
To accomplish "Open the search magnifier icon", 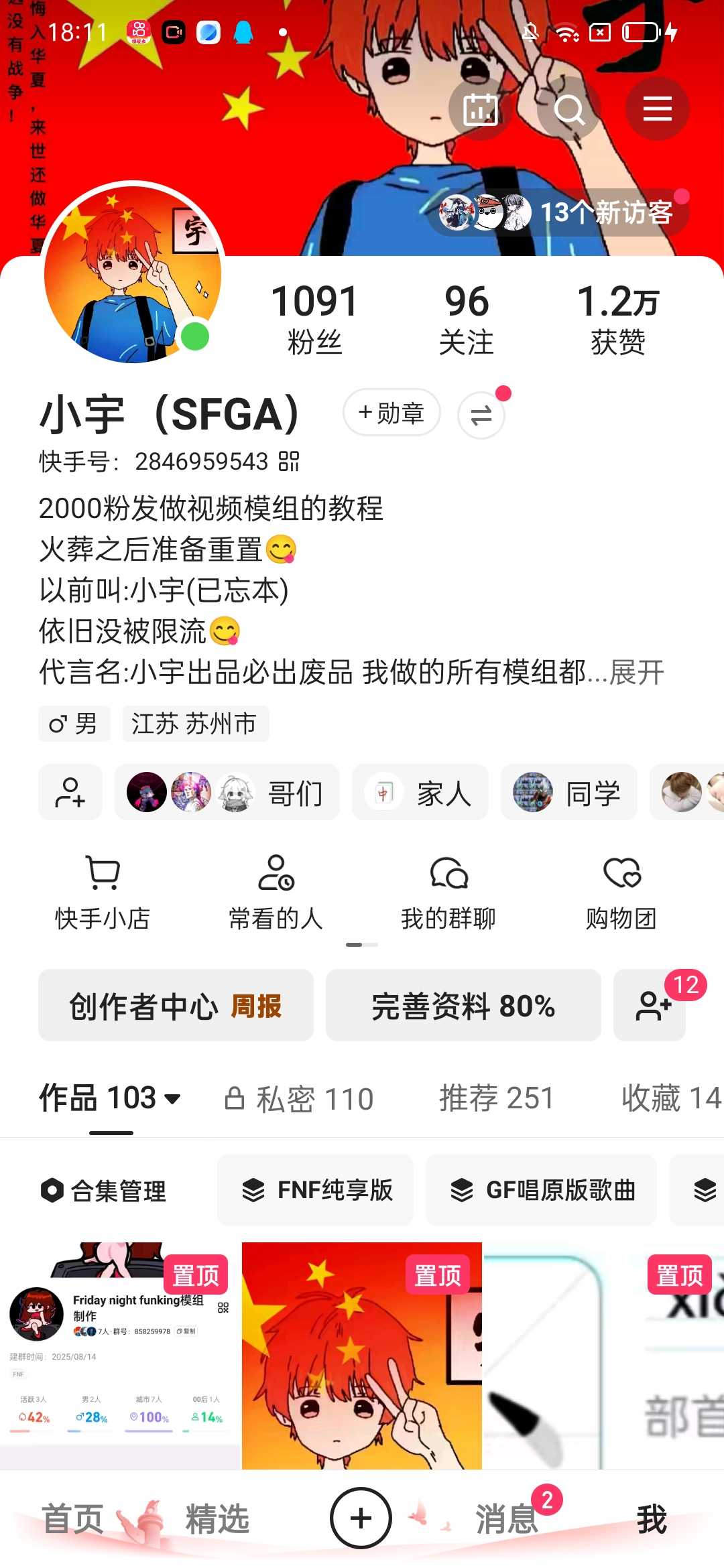I will tap(569, 109).
